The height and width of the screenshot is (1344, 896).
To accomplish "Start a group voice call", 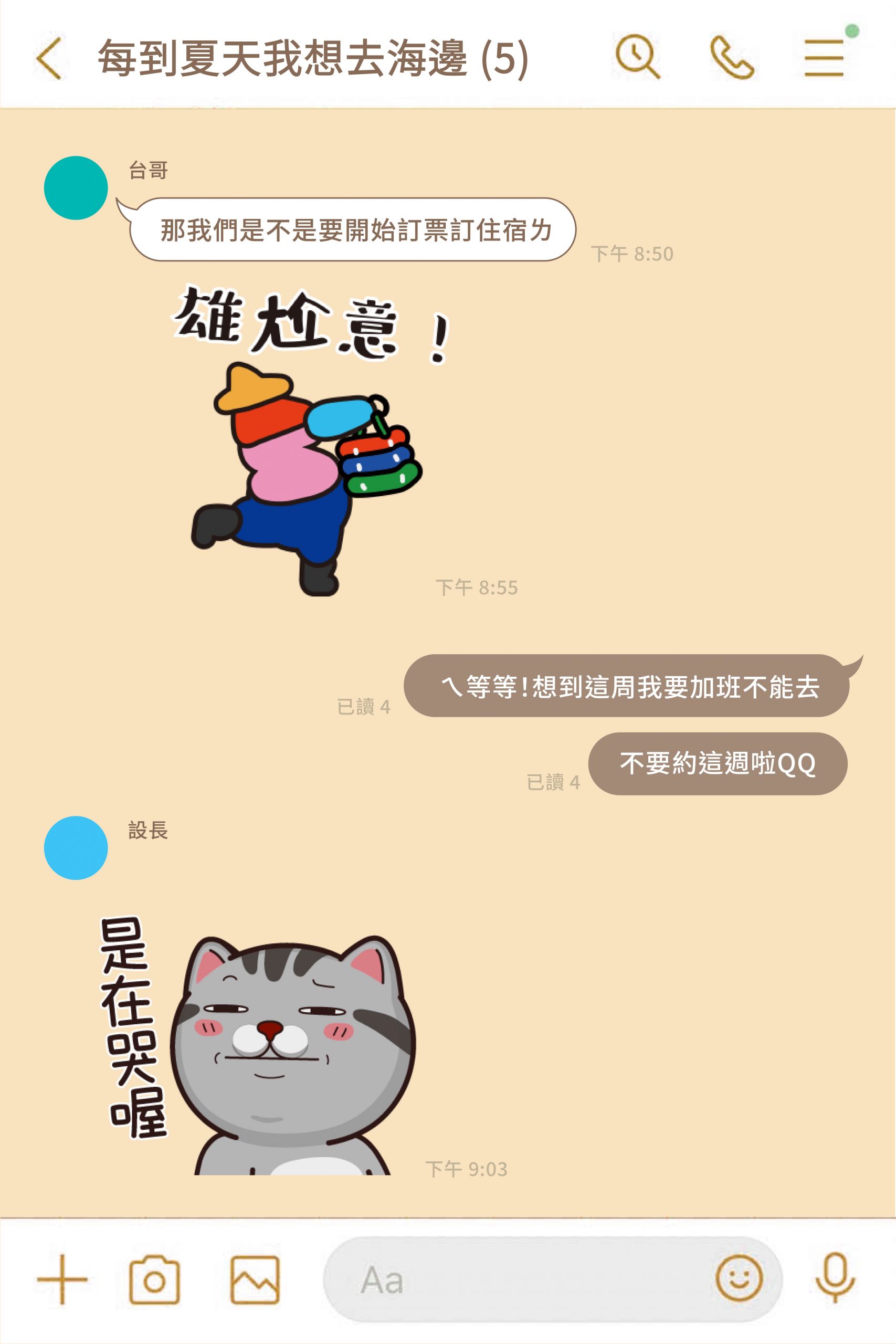I will (732, 58).
